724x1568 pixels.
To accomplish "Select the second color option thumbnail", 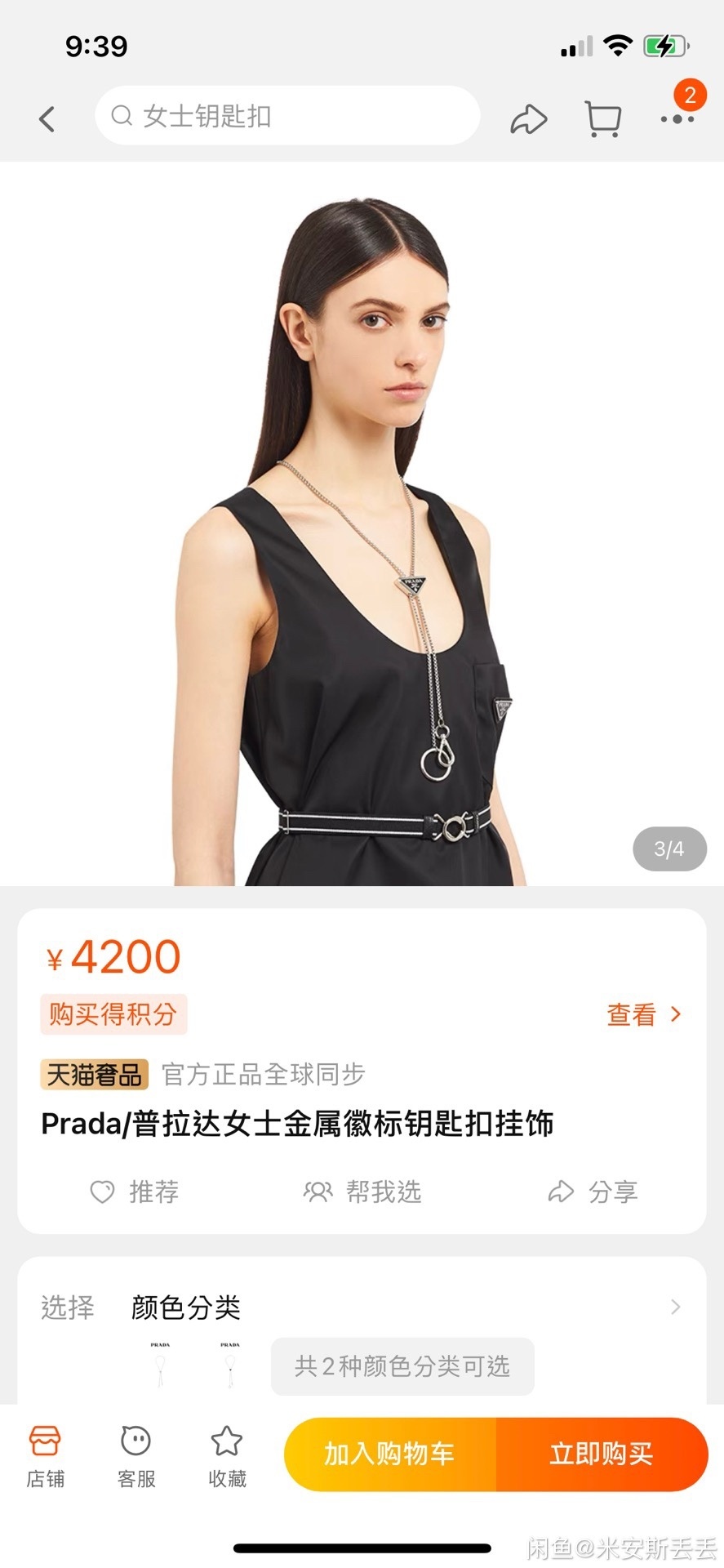I will (x=230, y=1365).
